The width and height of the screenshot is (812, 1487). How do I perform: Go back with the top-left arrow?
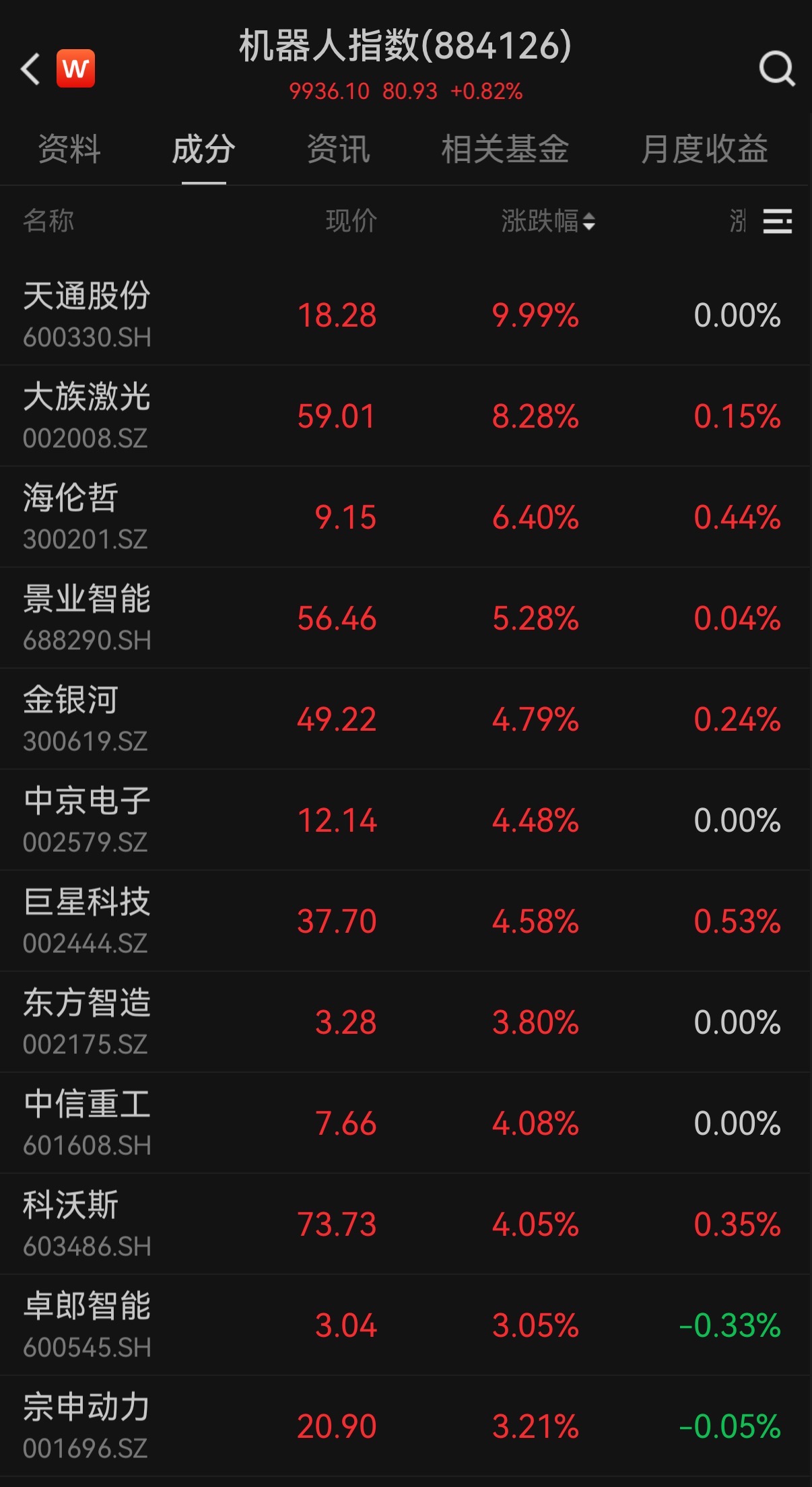pyautogui.click(x=31, y=69)
